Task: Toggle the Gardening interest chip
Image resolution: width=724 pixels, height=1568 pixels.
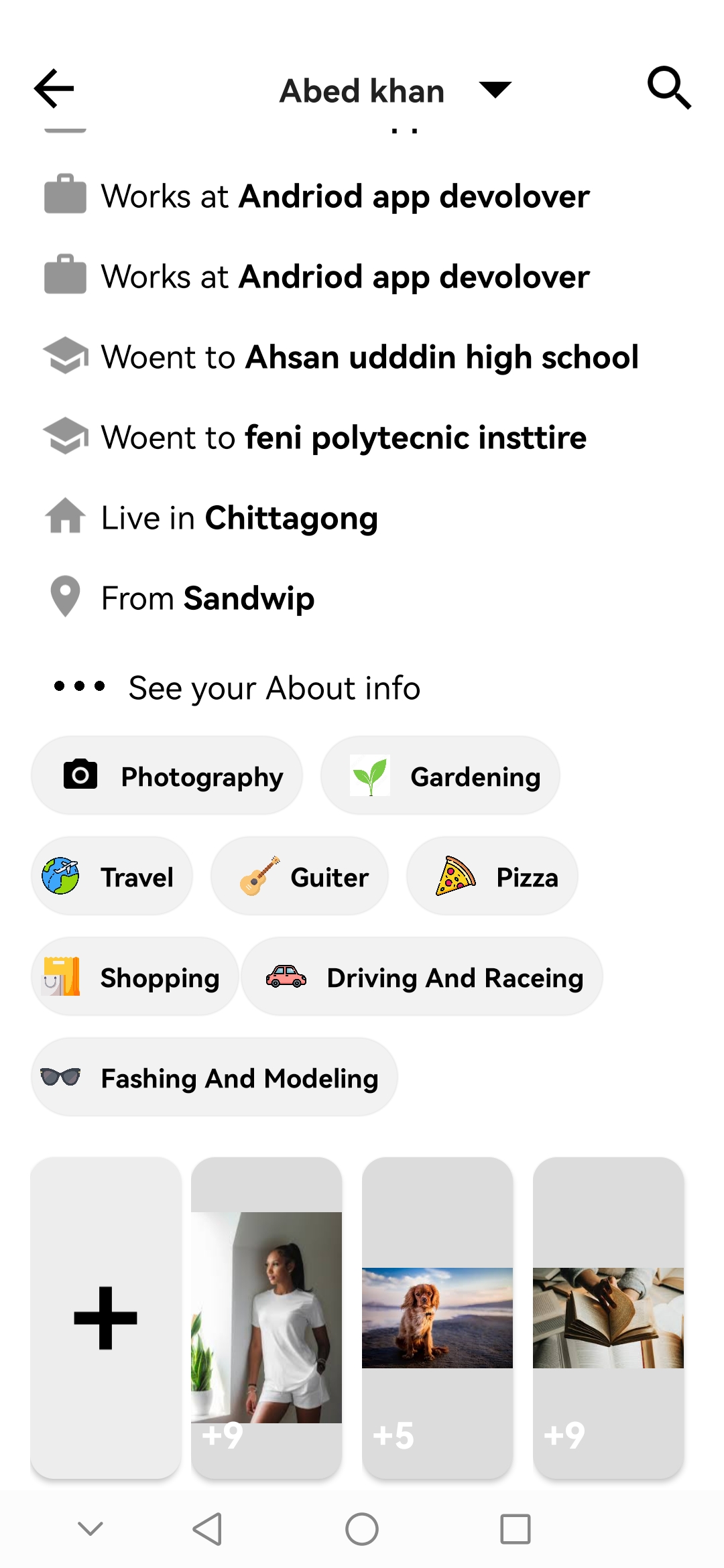Action: 440,775
